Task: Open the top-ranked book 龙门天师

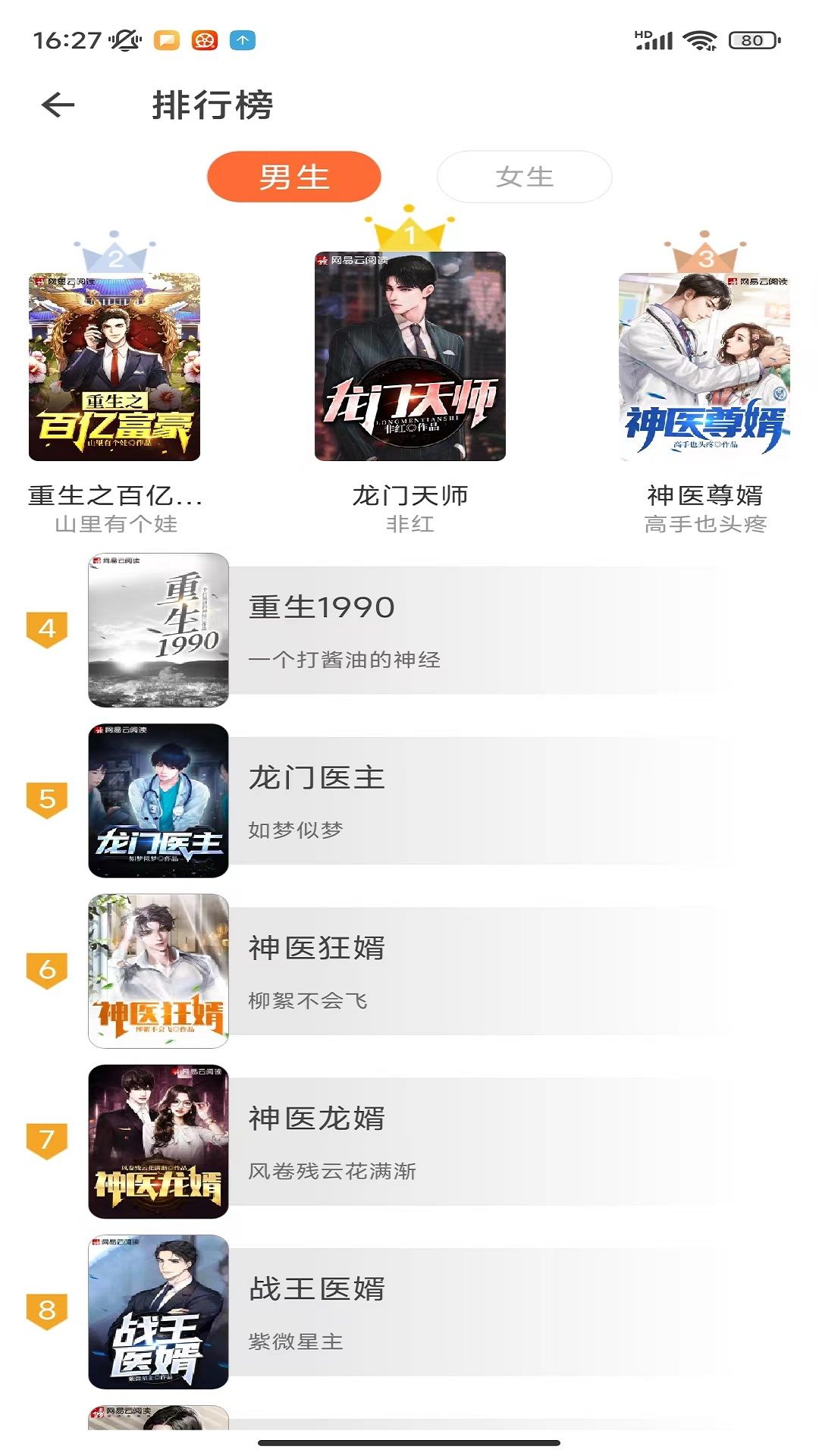Action: point(409,356)
